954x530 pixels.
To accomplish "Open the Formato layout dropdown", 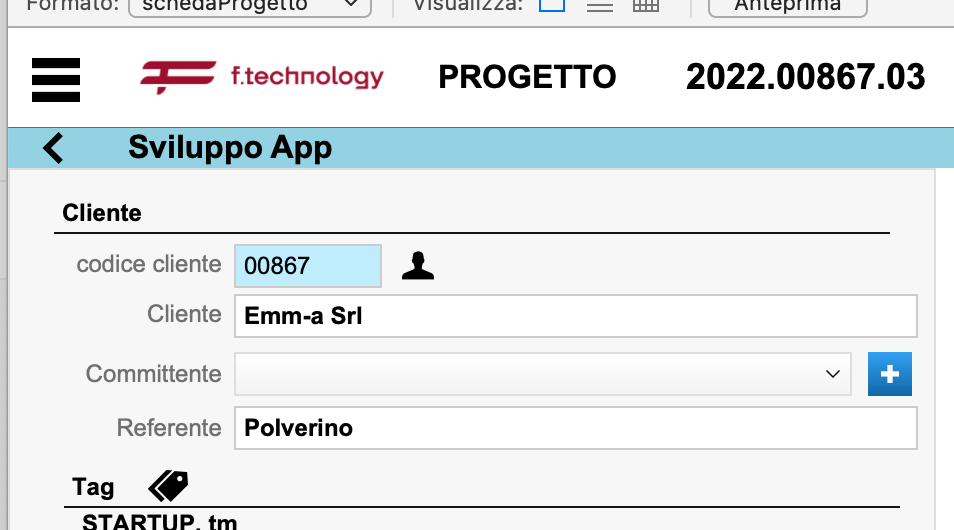I will 250,6.
